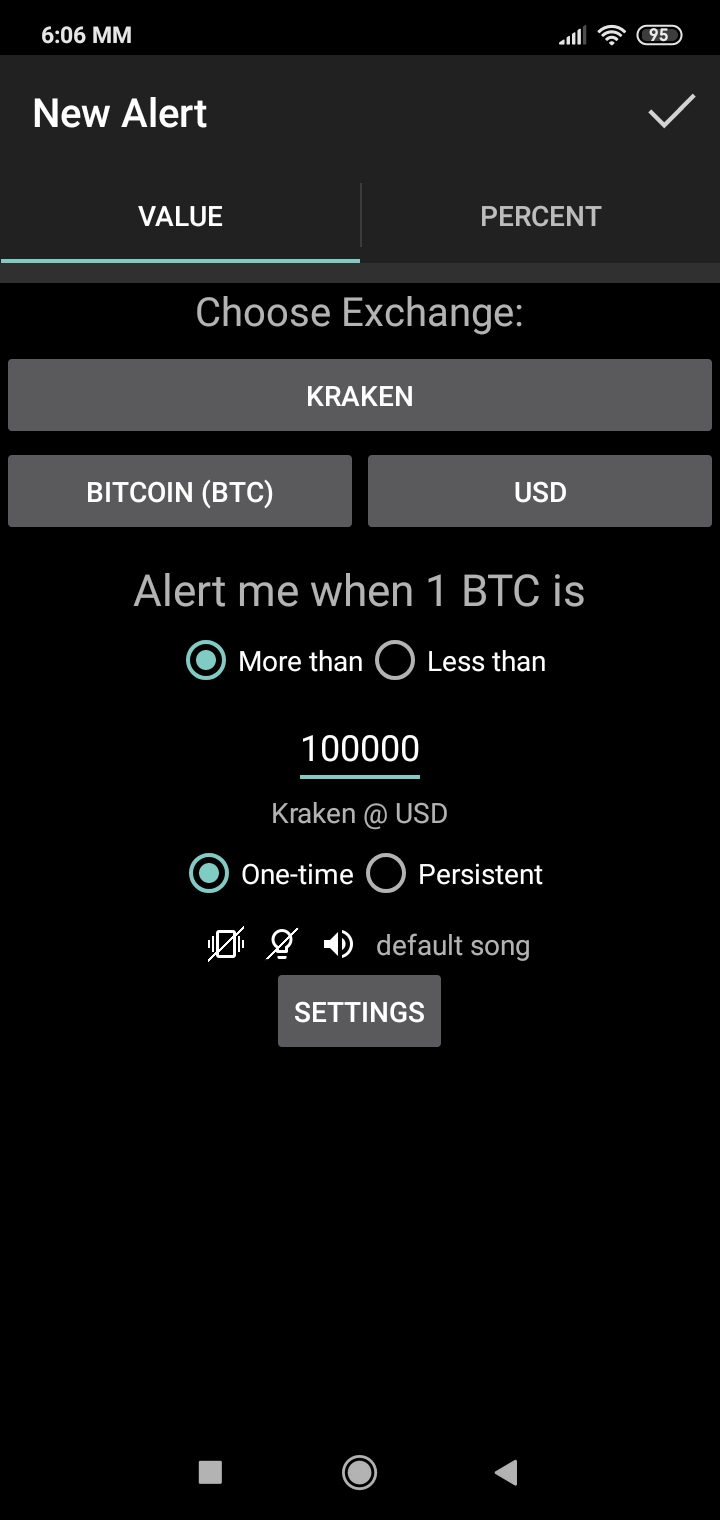The width and height of the screenshot is (720, 1520).
Task: Open the alert Settings button
Action: (x=359, y=1011)
